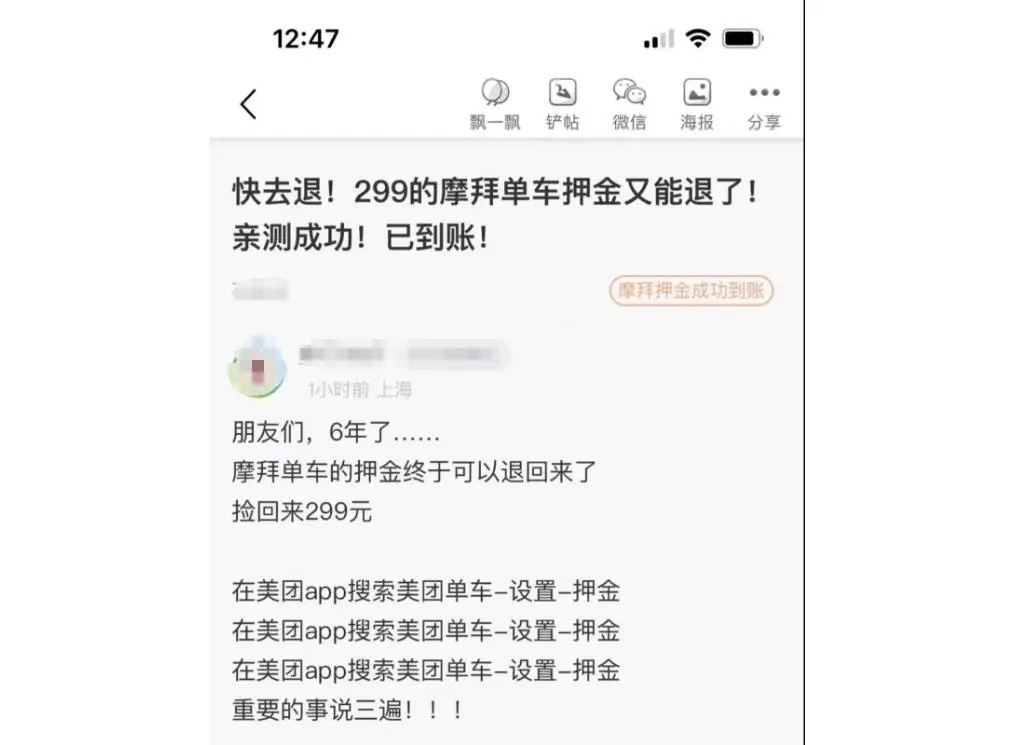The image size is (1017, 745).
Task: Go back using the back arrow
Action: click(x=248, y=104)
